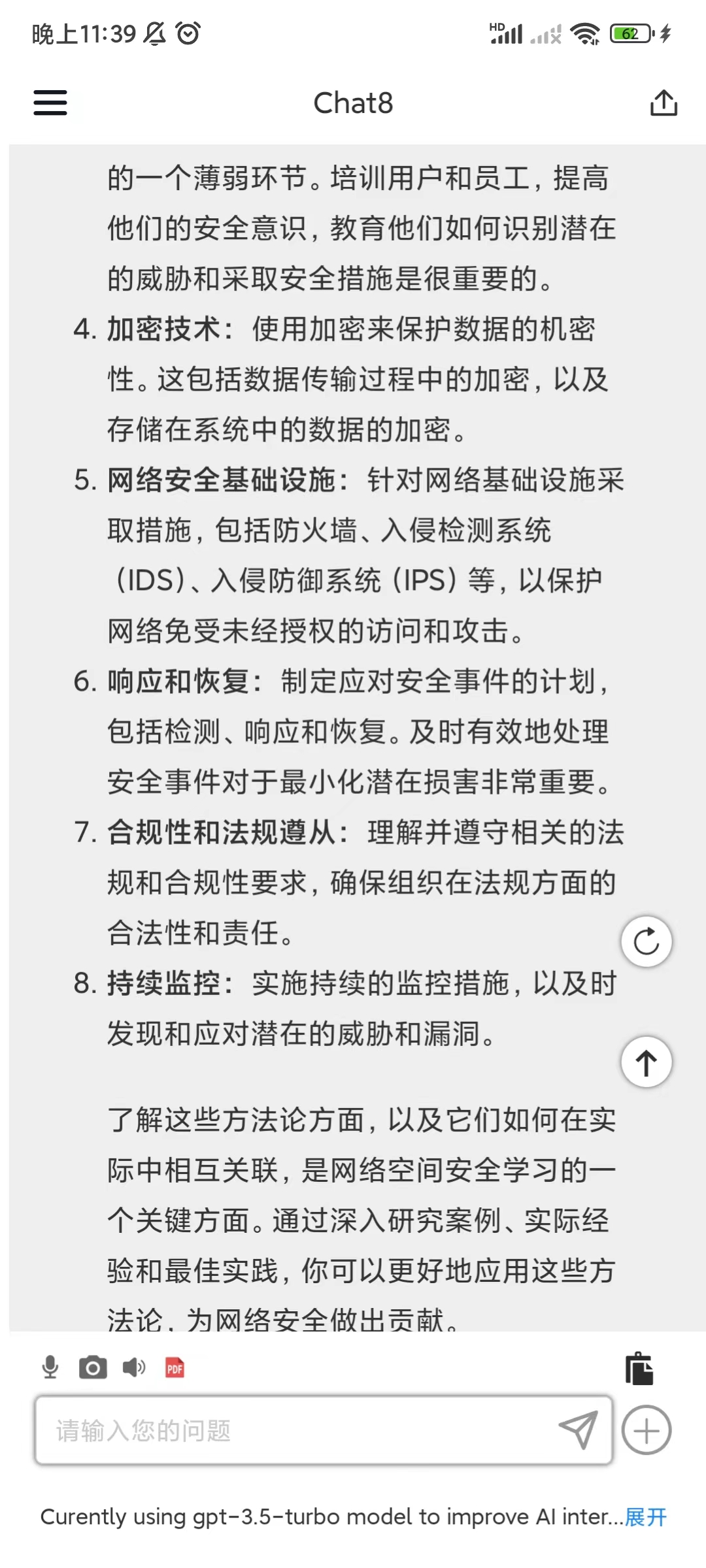The image size is (706, 1568).
Task: Focus the question input field
Action: coord(294,1431)
